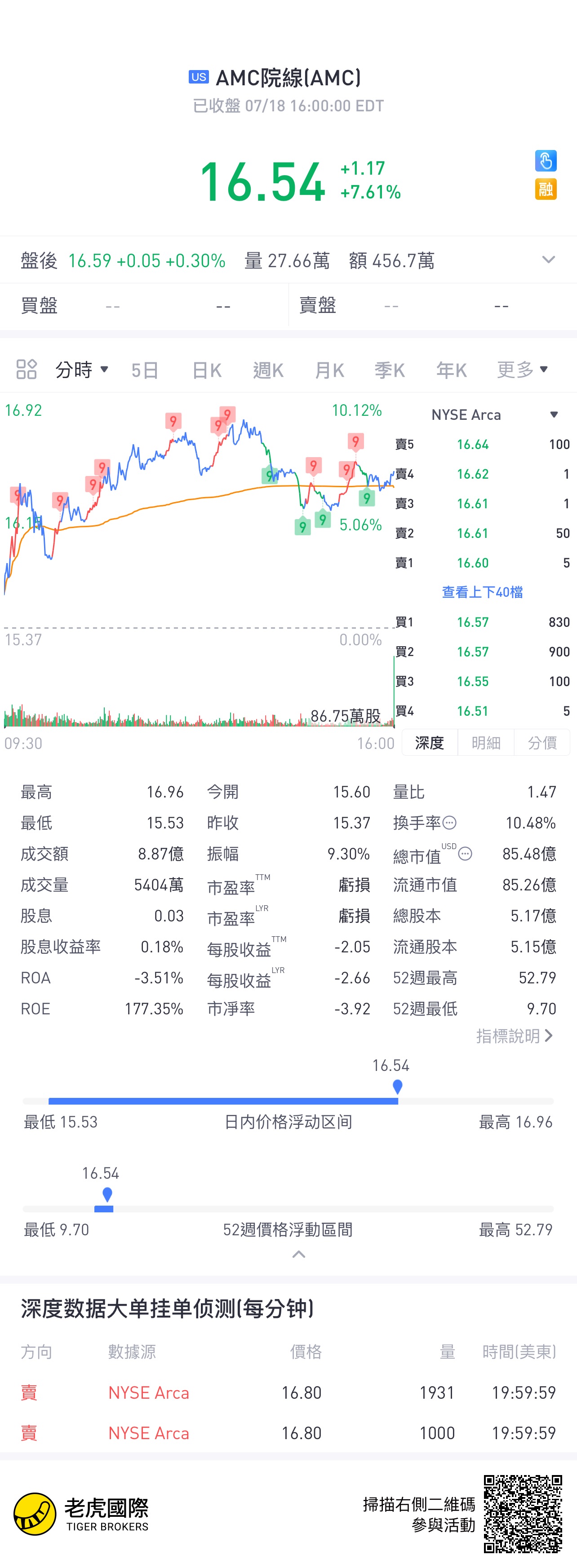The width and height of the screenshot is (577, 1568).
Task: Open the 分時 chart type dropdown
Action: [x=82, y=370]
